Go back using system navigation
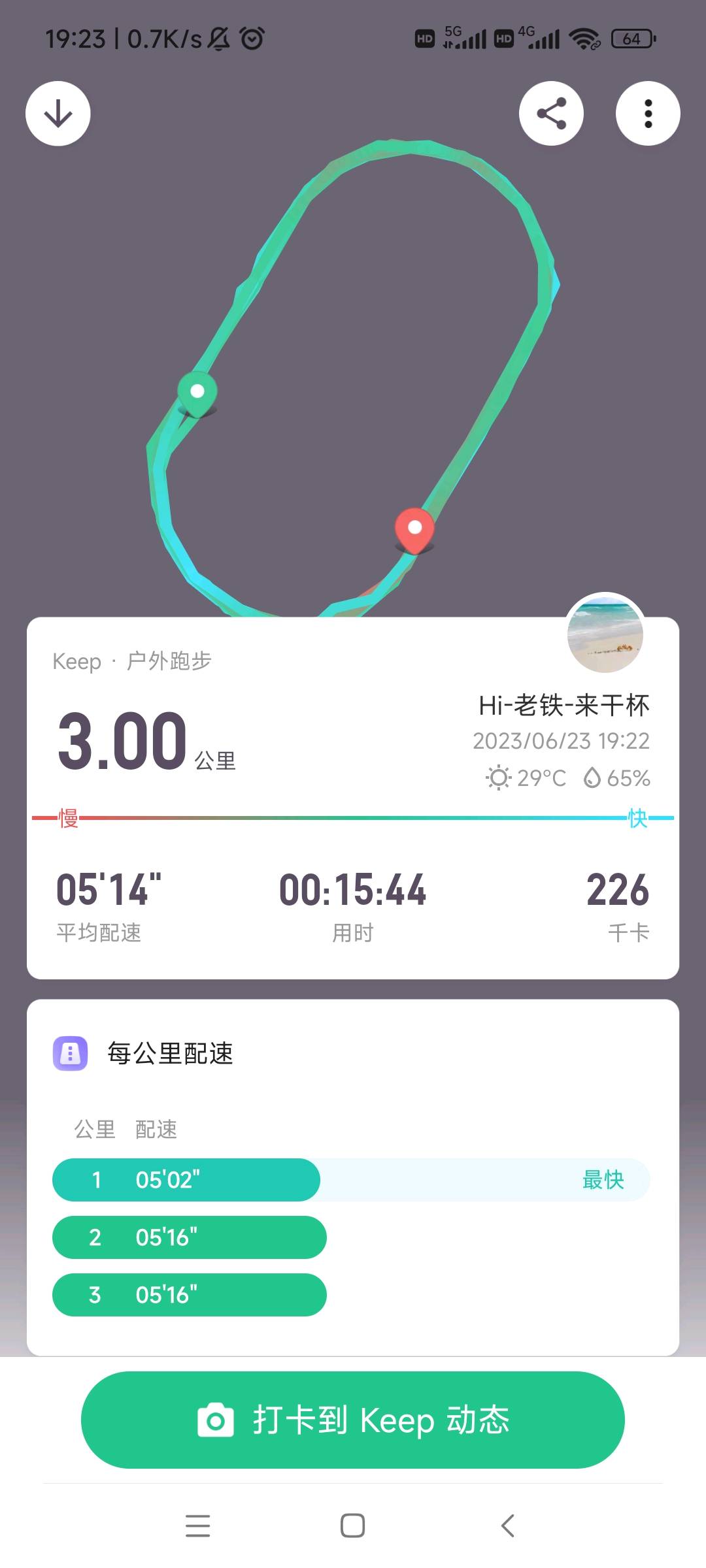The width and height of the screenshot is (706, 1568). [508, 1526]
